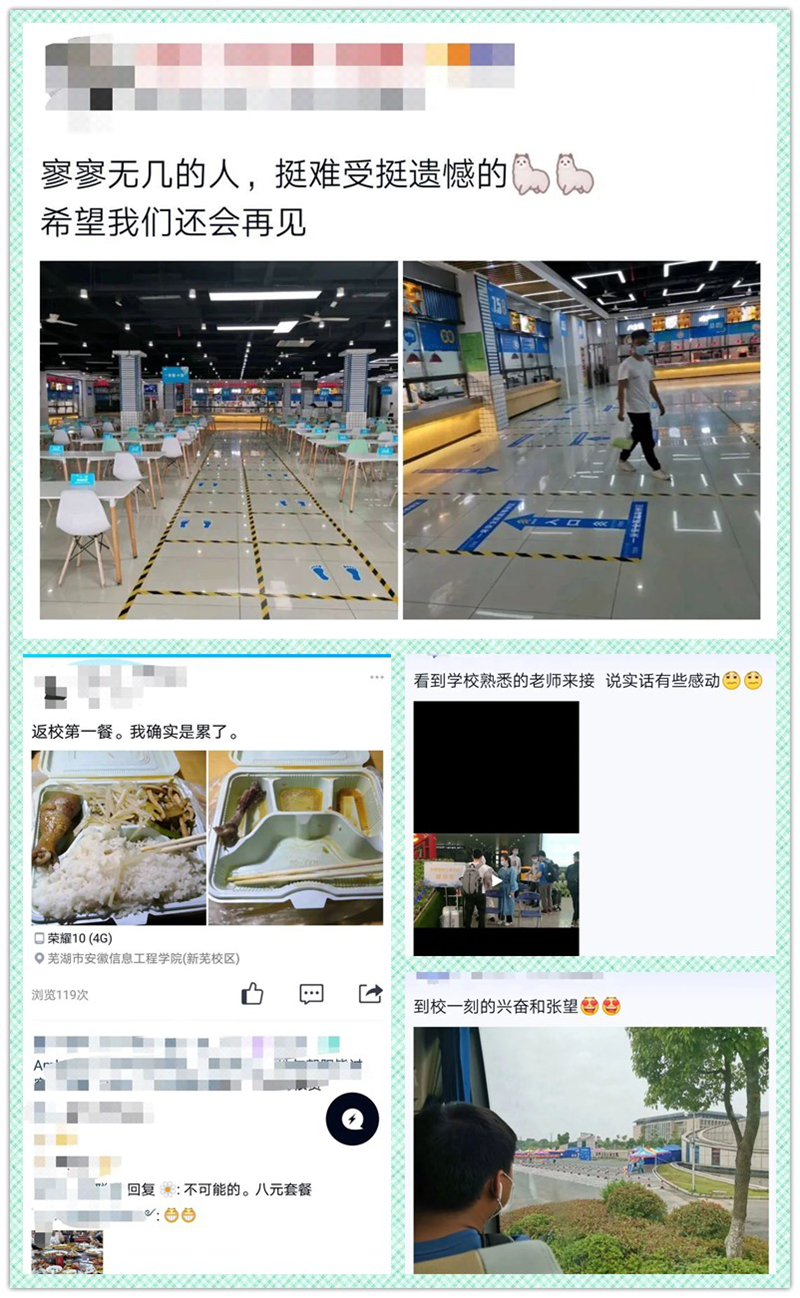Viewport: 800px width, 1298px height.
Task: Tap the location pin icon
Action: click(x=39, y=957)
